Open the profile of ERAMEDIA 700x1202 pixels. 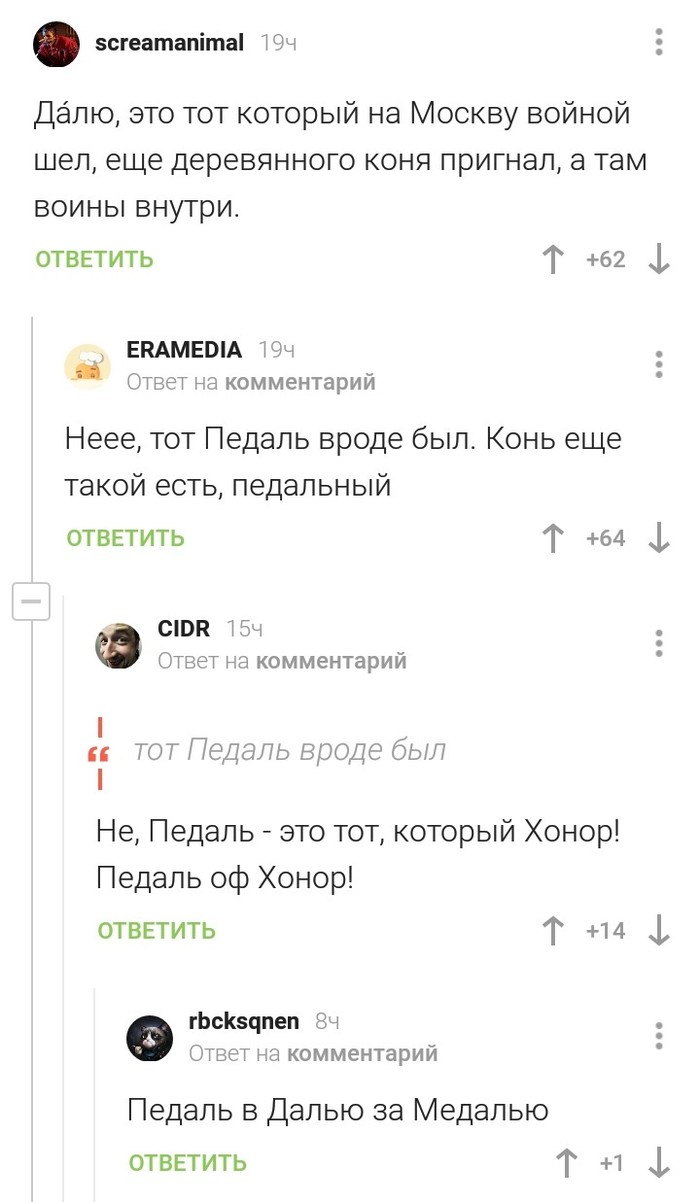tap(184, 349)
